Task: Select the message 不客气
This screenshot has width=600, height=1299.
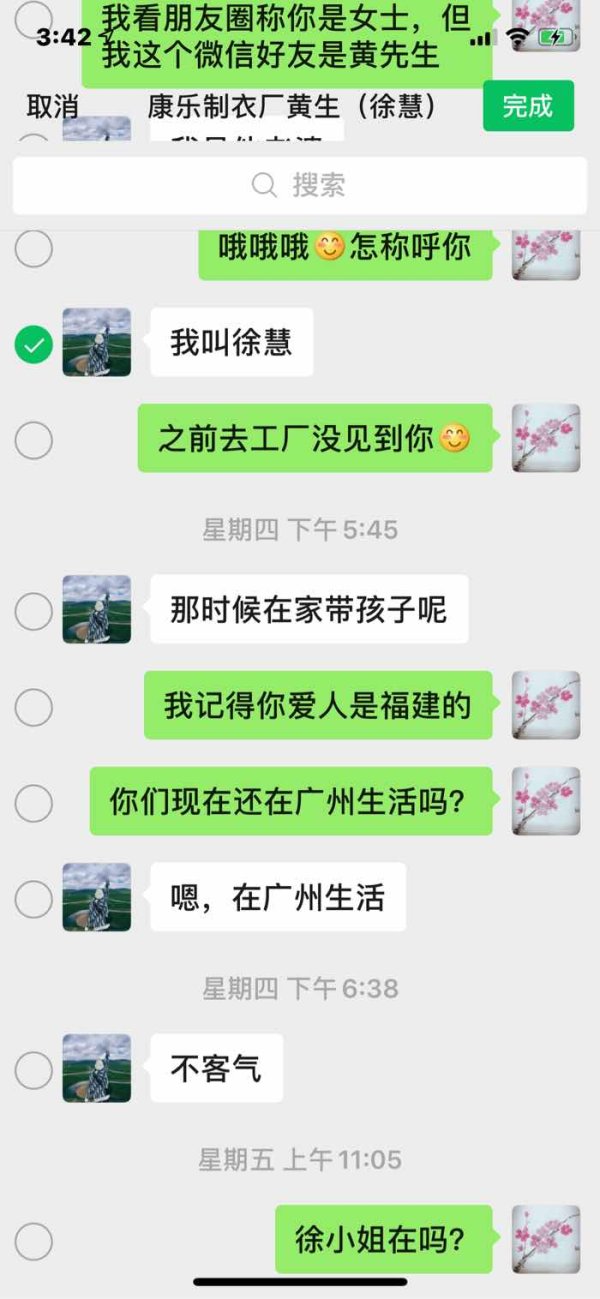Action: click(33, 1069)
